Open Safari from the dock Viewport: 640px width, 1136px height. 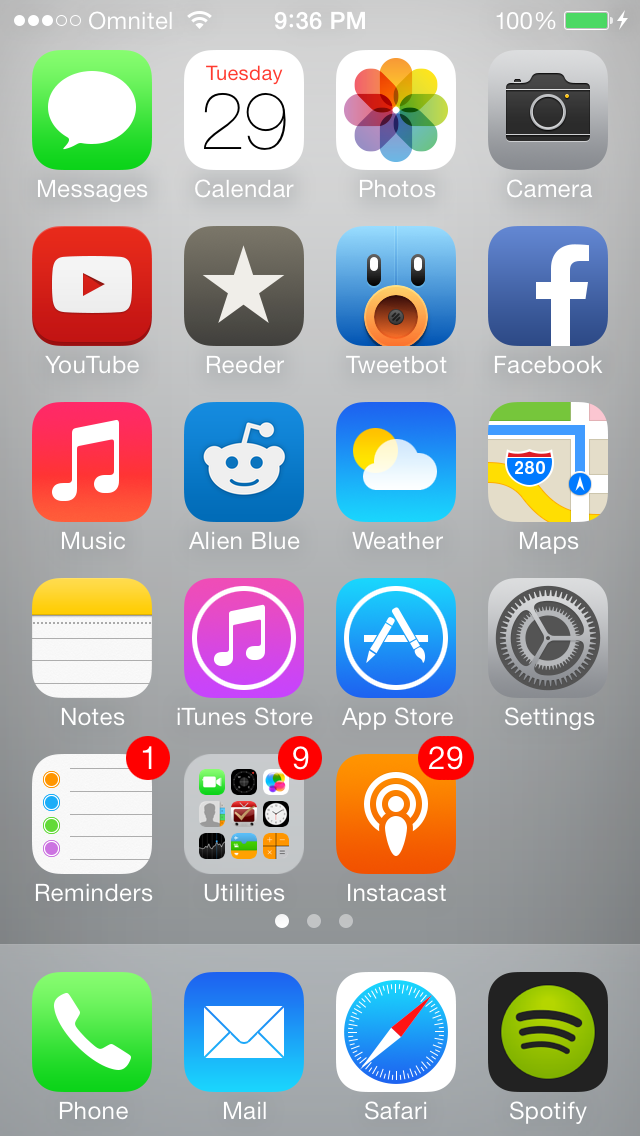396,1032
